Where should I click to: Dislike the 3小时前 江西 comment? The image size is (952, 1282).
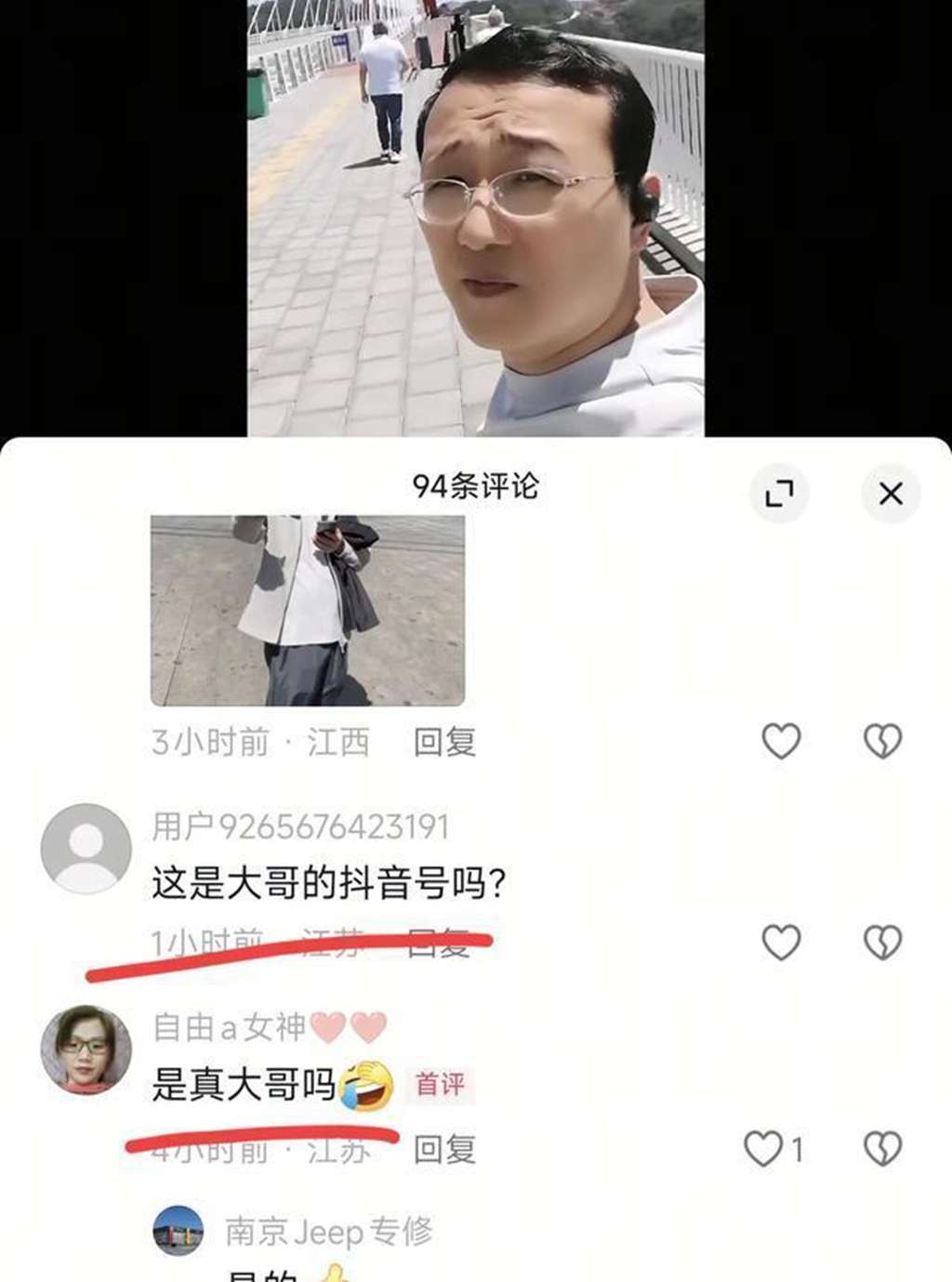click(x=882, y=741)
